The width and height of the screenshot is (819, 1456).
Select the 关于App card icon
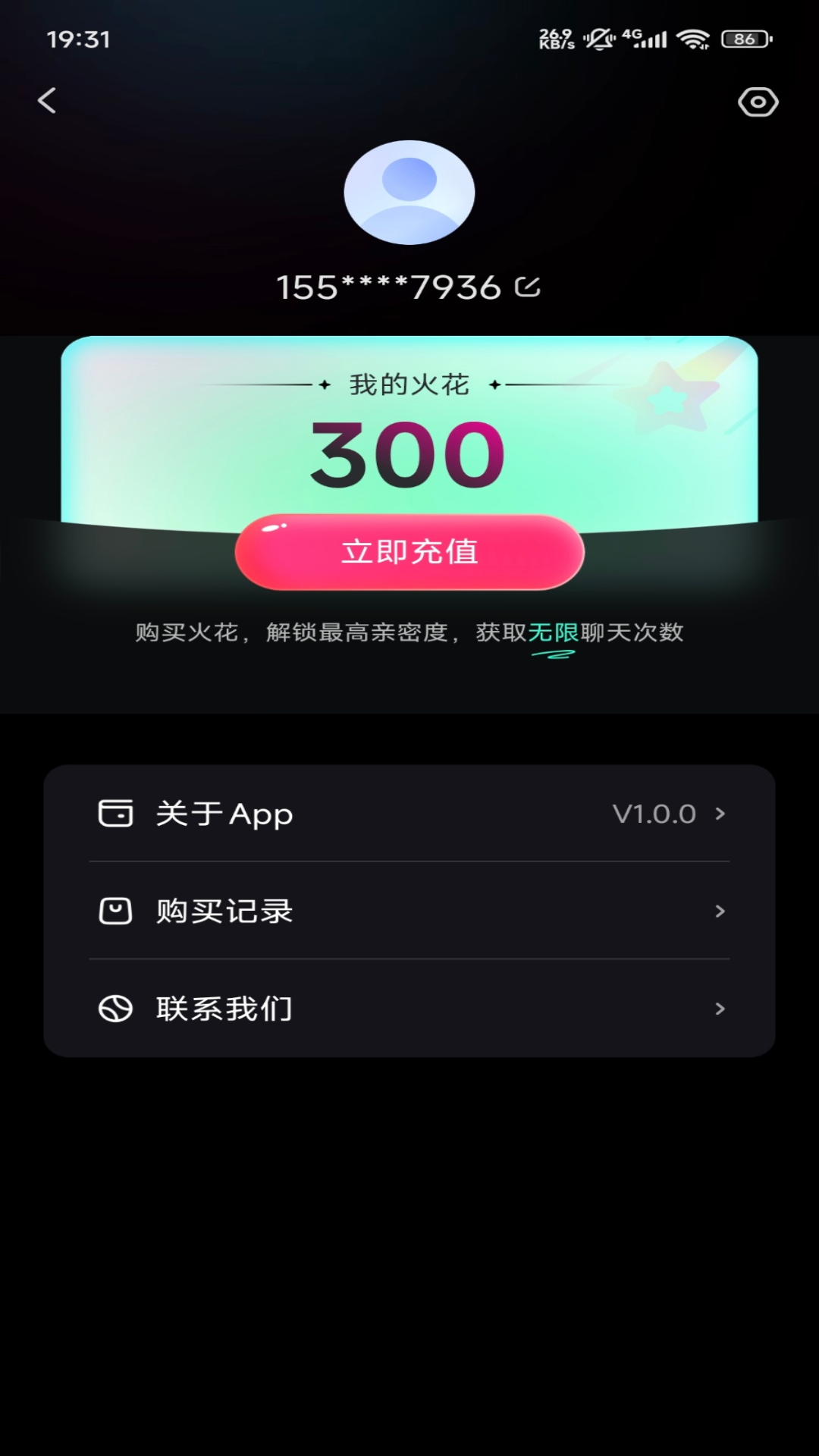tap(115, 814)
